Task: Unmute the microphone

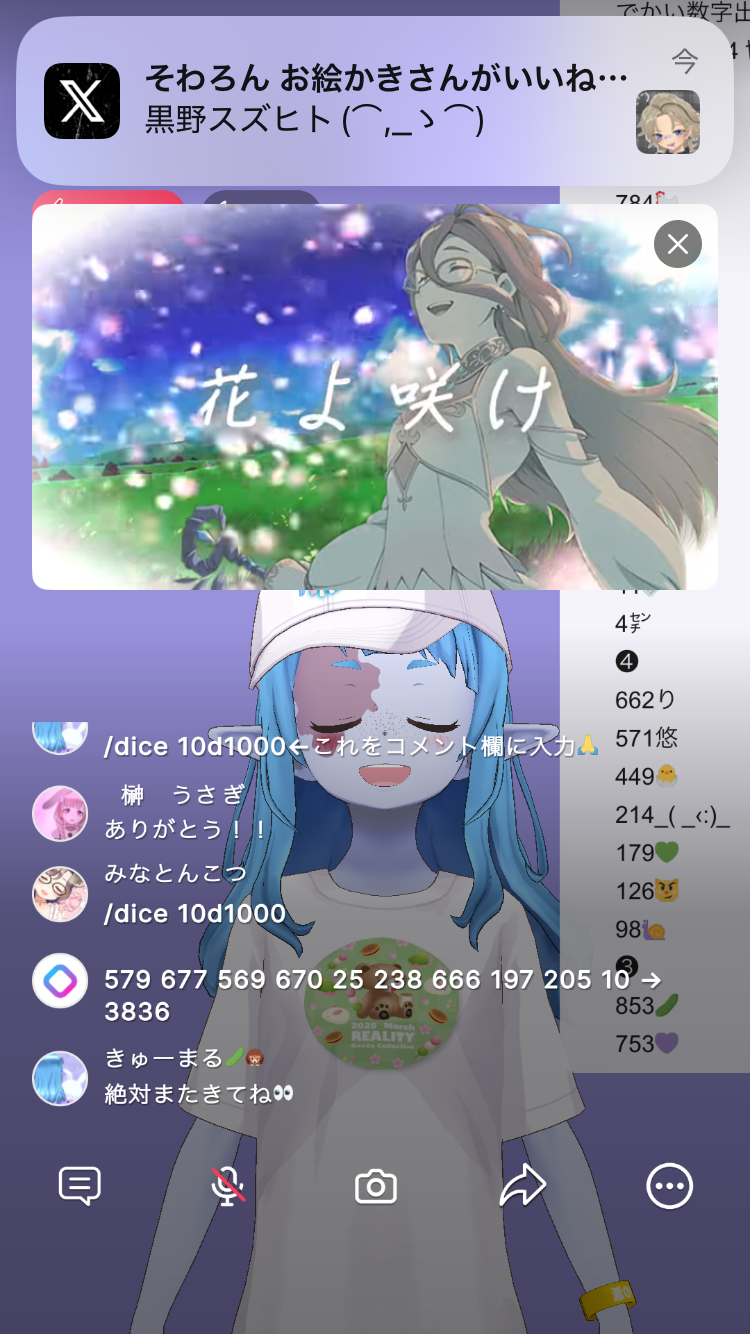Action: coord(228,1187)
